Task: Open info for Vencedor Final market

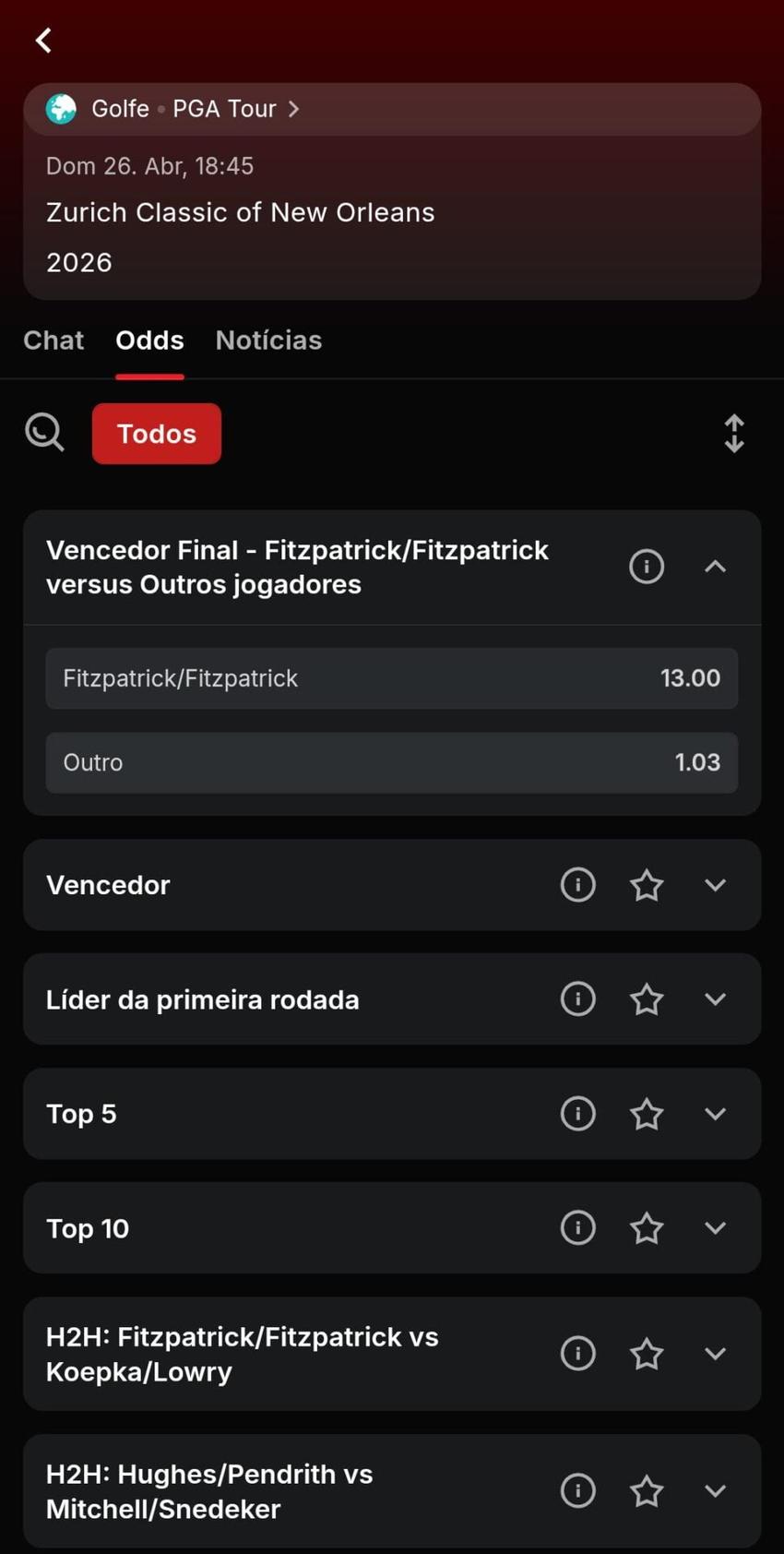Action: click(x=647, y=566)
